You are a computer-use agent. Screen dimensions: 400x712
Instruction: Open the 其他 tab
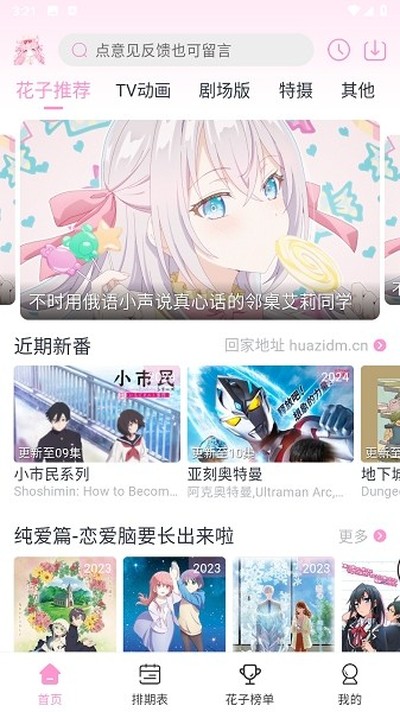pos(358,90)
